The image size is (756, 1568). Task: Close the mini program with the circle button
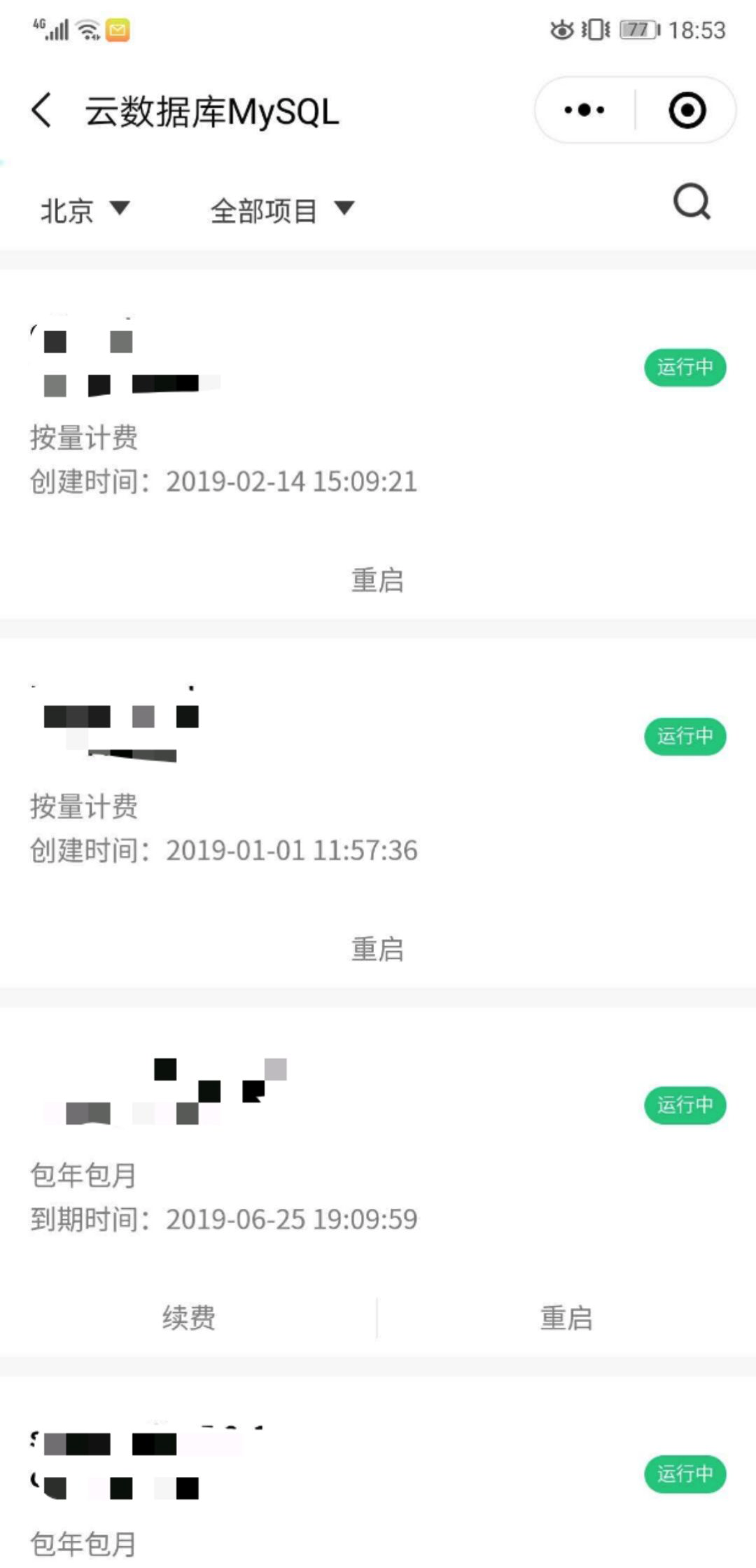[x=687, y=111]
